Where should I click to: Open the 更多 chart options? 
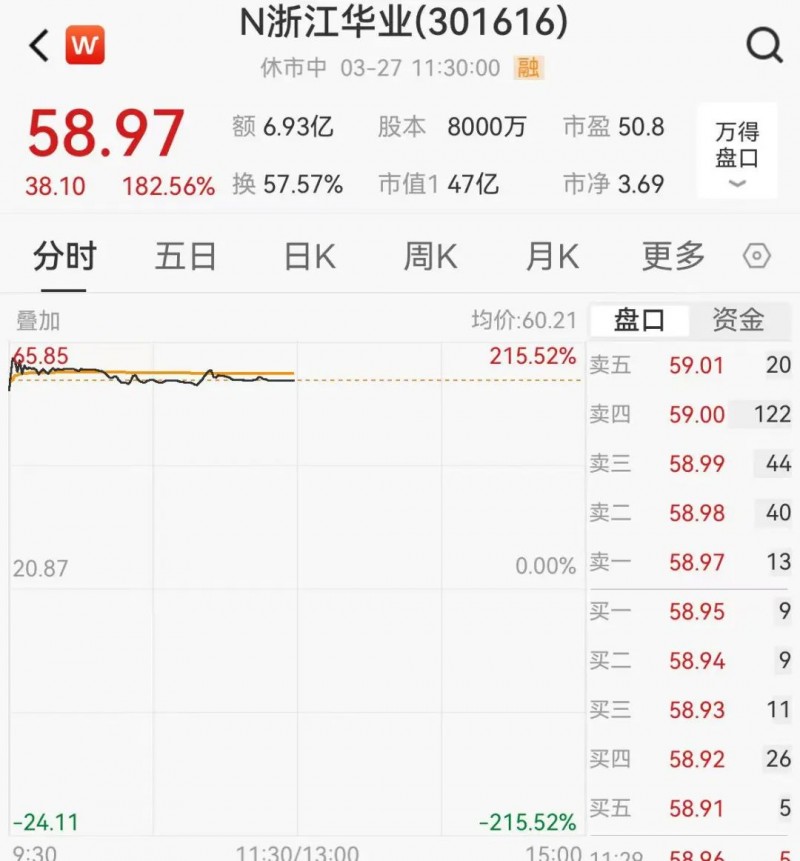tap(673, 257)
